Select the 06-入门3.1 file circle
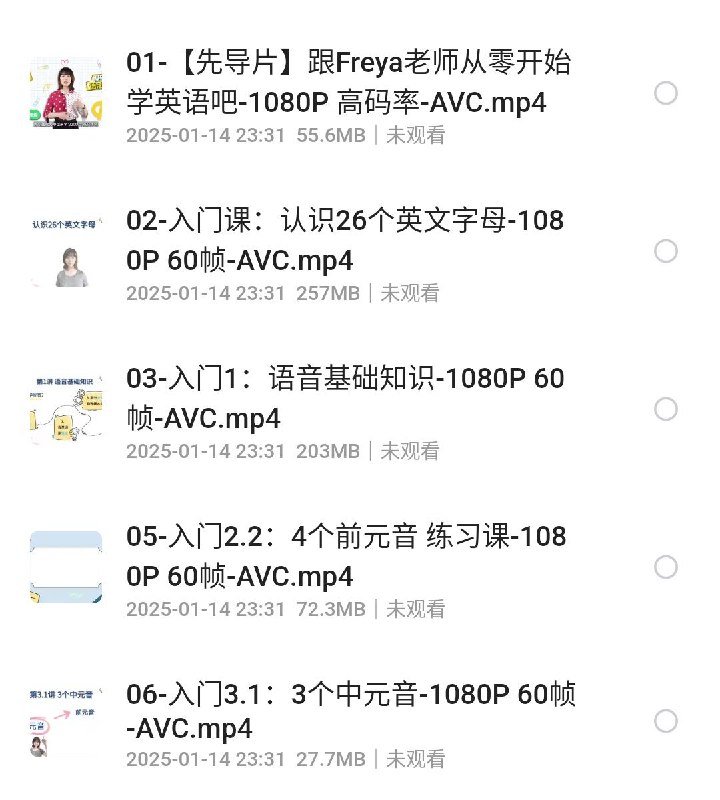This screenshot has height=800, width=720. pyautogui.click(x=665, y=721)
